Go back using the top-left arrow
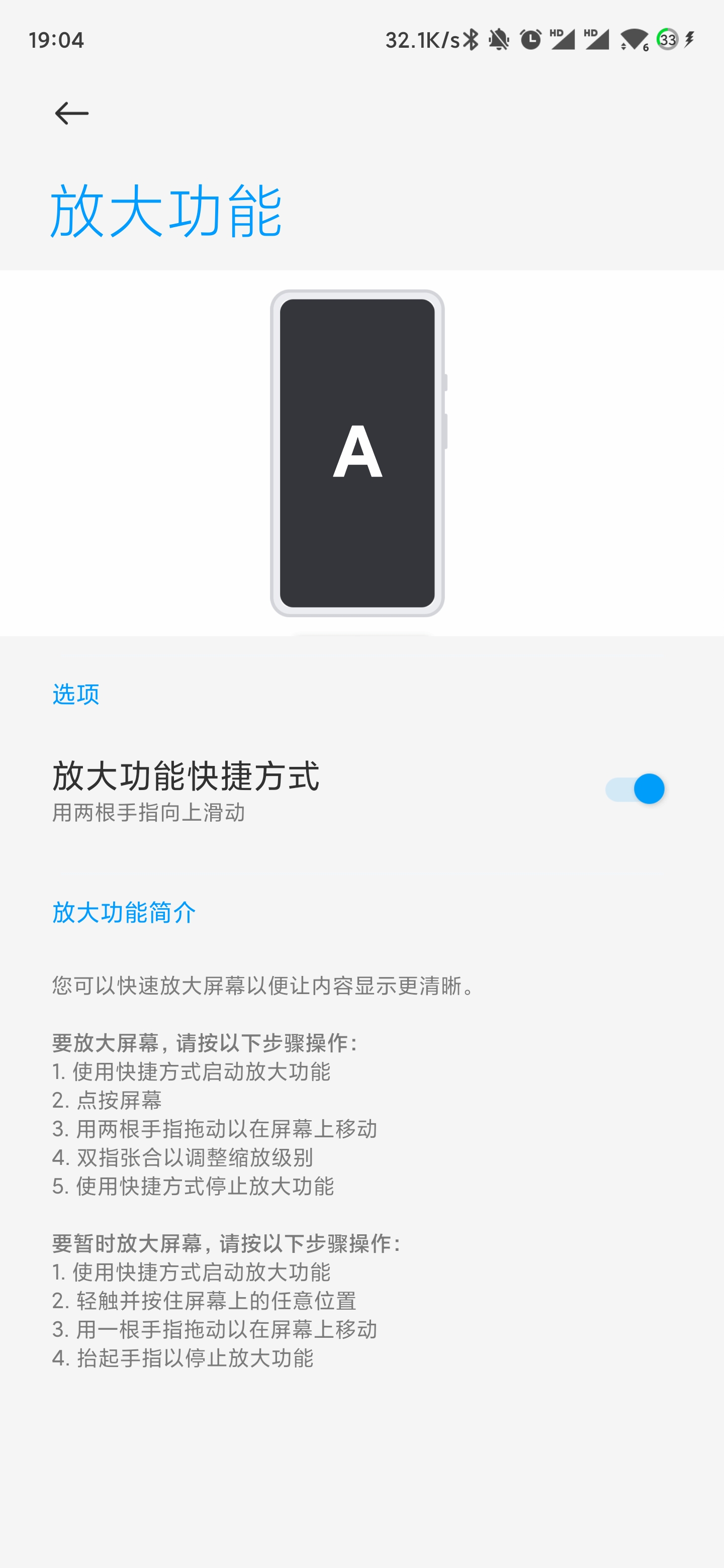724x1568 pixels. click(71, 113)
